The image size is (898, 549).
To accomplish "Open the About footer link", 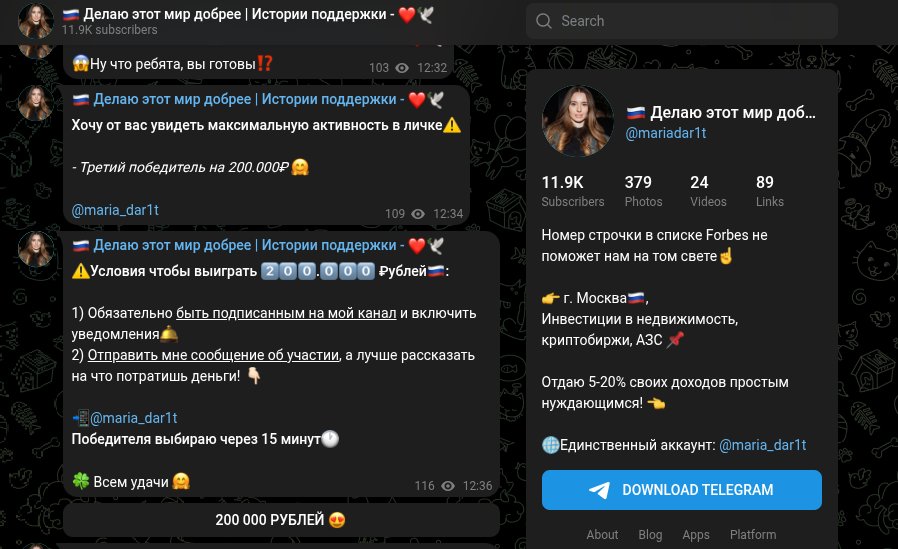I will coord(602,535).
